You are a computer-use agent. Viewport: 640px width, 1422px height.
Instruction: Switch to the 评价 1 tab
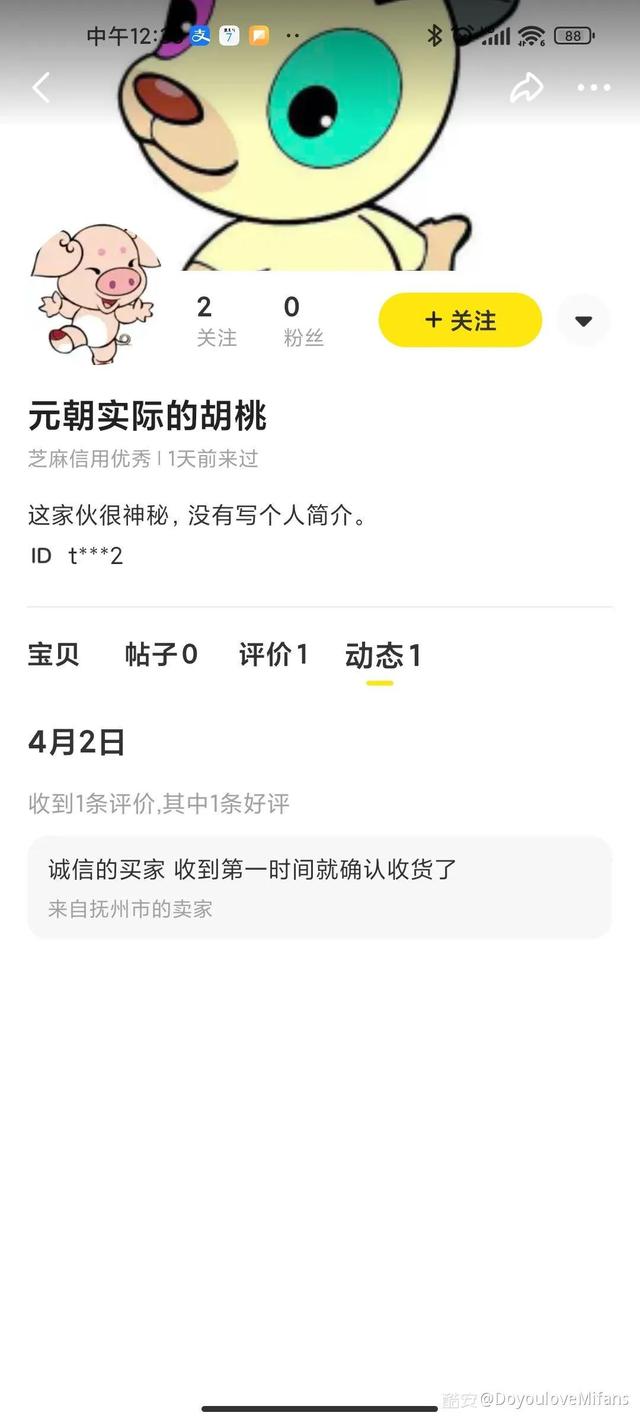click(x=273, y=655)
